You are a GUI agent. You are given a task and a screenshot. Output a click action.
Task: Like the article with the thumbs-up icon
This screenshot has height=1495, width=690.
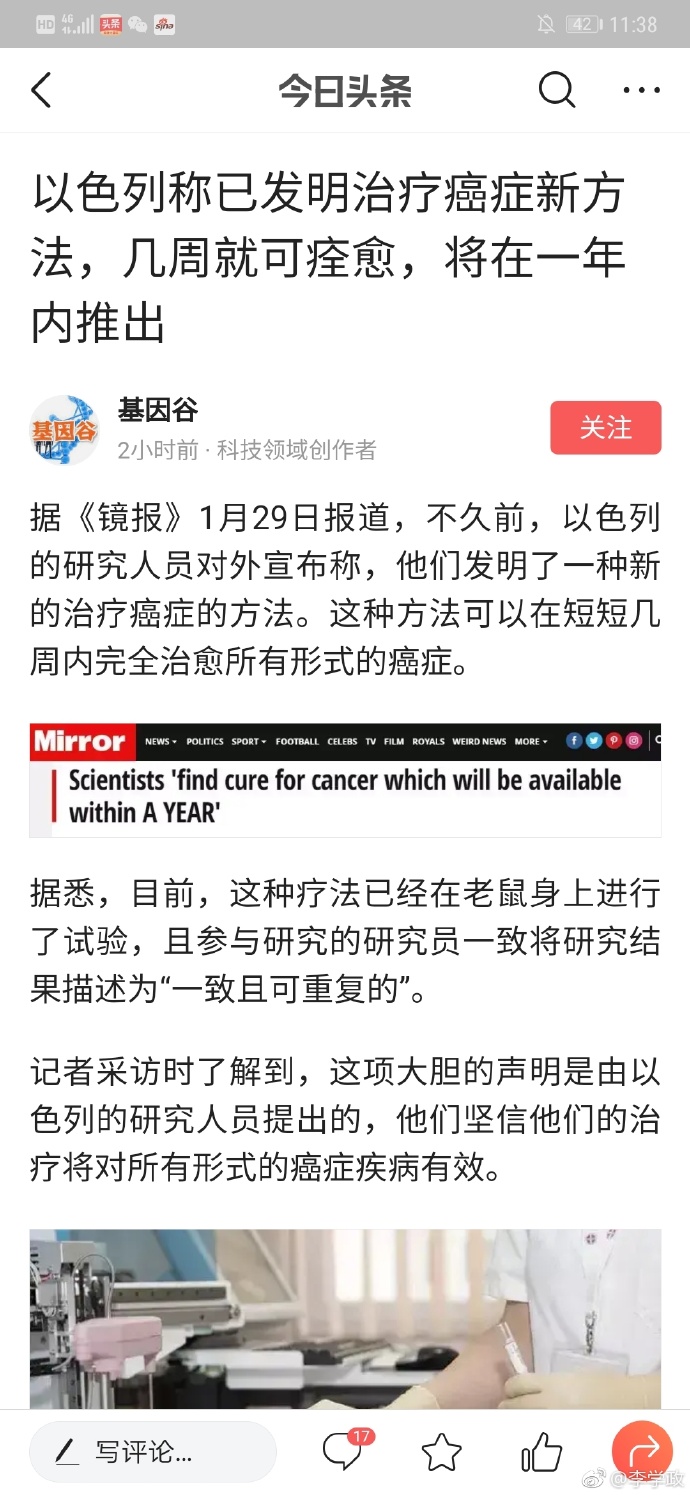pyautogui.click(x=541, y=1452)
